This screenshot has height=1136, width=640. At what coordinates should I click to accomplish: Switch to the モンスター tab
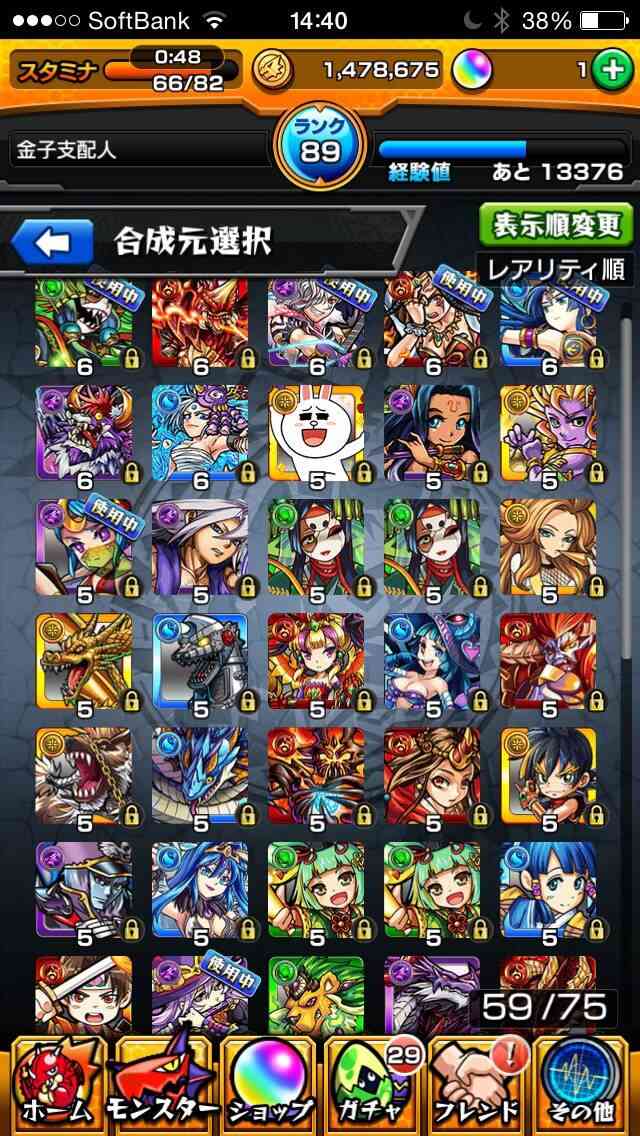(162, 1085)
